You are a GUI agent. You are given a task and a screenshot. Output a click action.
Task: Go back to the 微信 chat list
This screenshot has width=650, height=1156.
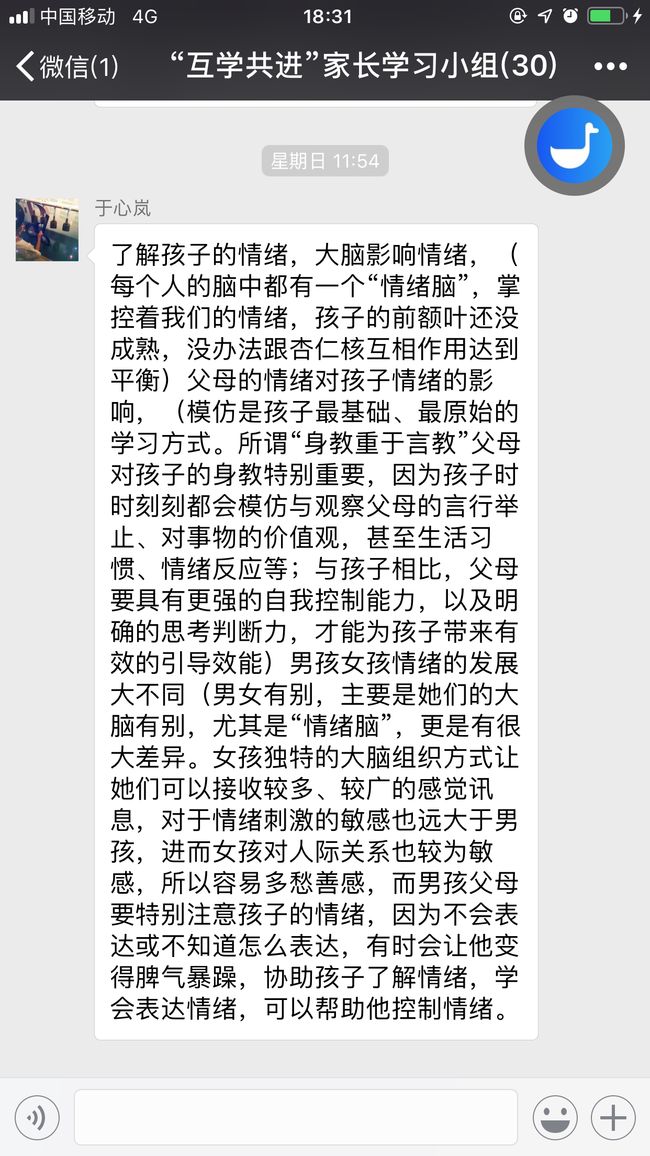[67, 66]
